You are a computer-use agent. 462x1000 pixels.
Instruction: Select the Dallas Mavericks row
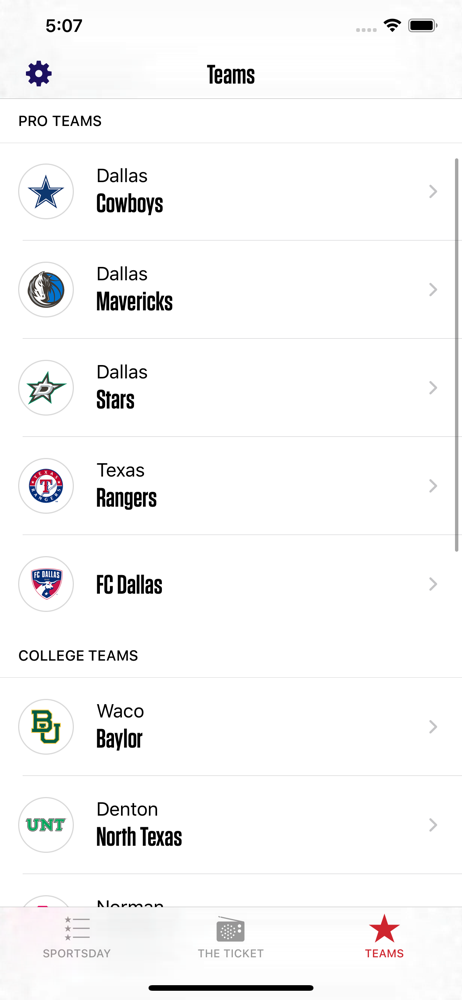[231, 290]
